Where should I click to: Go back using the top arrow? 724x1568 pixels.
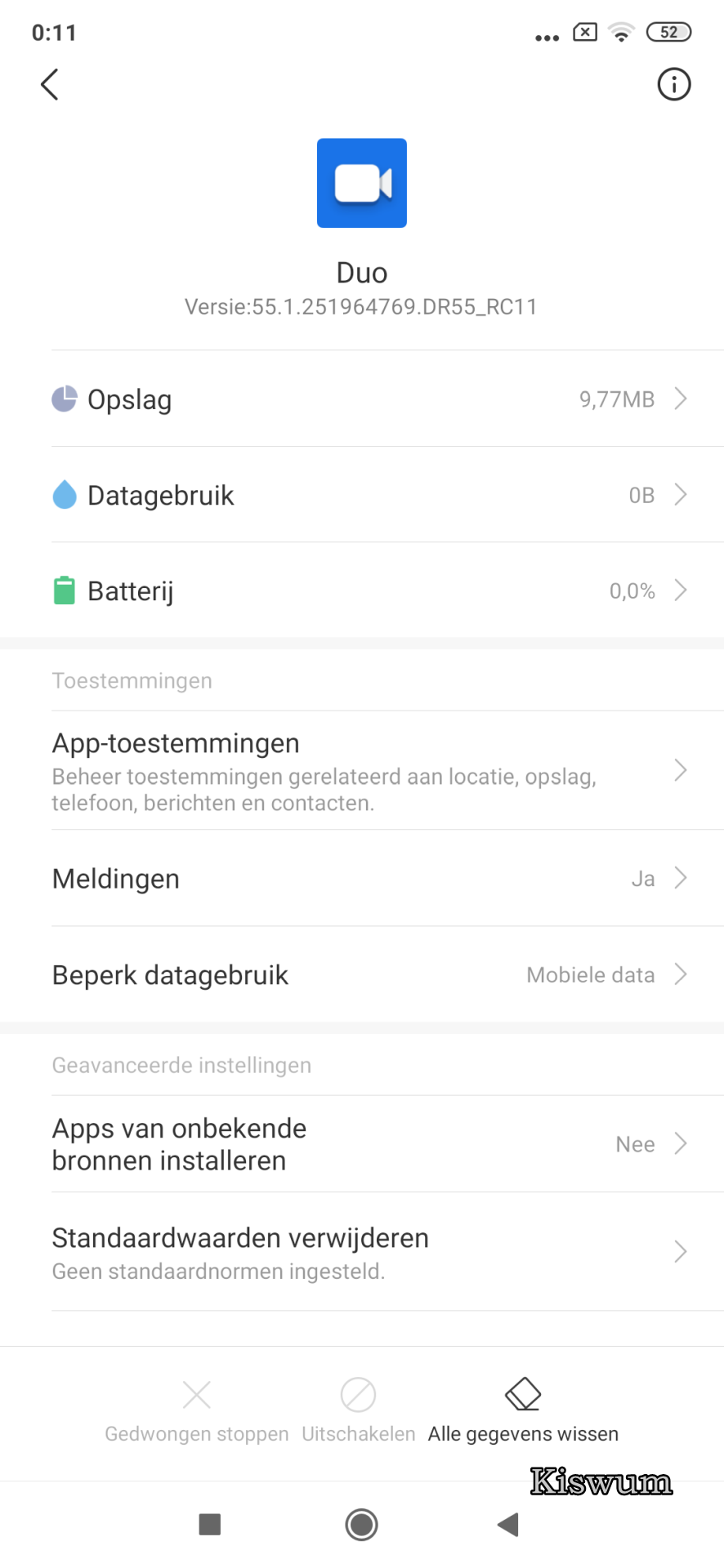50,84
